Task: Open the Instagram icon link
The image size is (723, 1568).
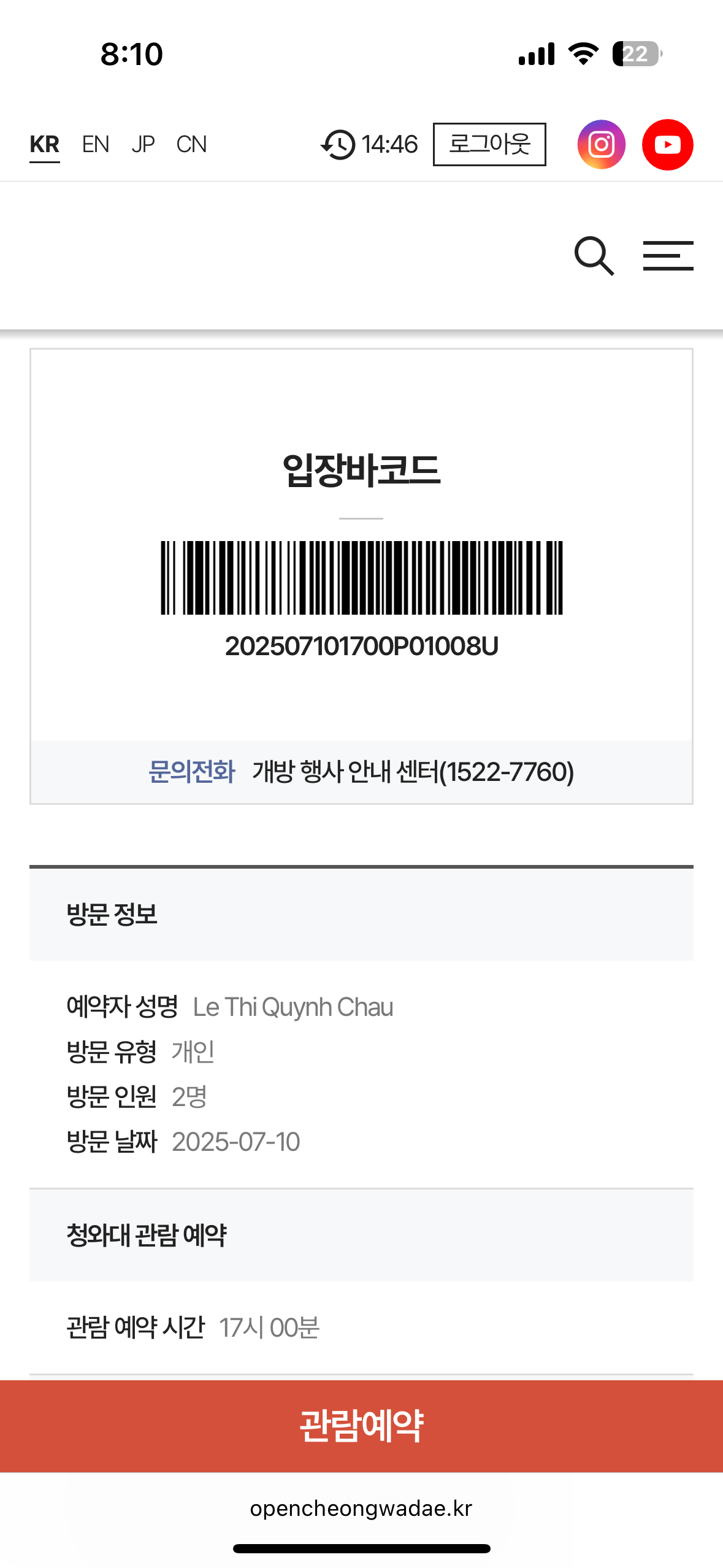Action: [x=601, y=145]
